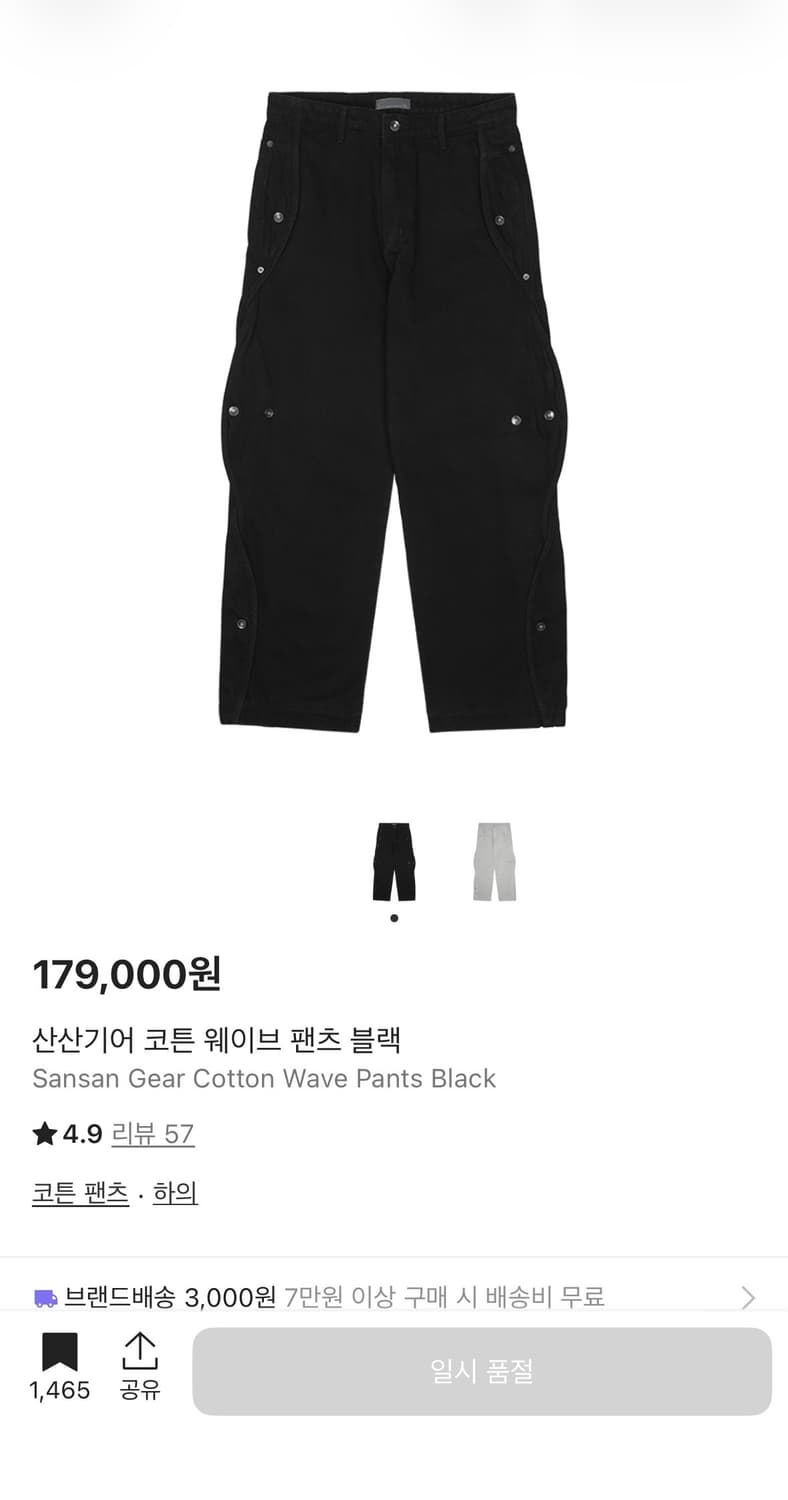Open the 코튼 팬츠 category link
The height and width of the screenshot is (1500, 788).
pos(80,1192)
